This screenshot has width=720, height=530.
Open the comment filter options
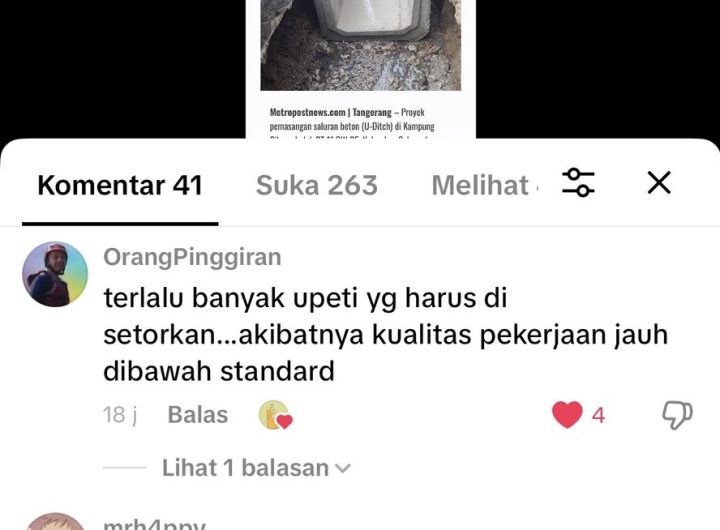click(578, 183)
